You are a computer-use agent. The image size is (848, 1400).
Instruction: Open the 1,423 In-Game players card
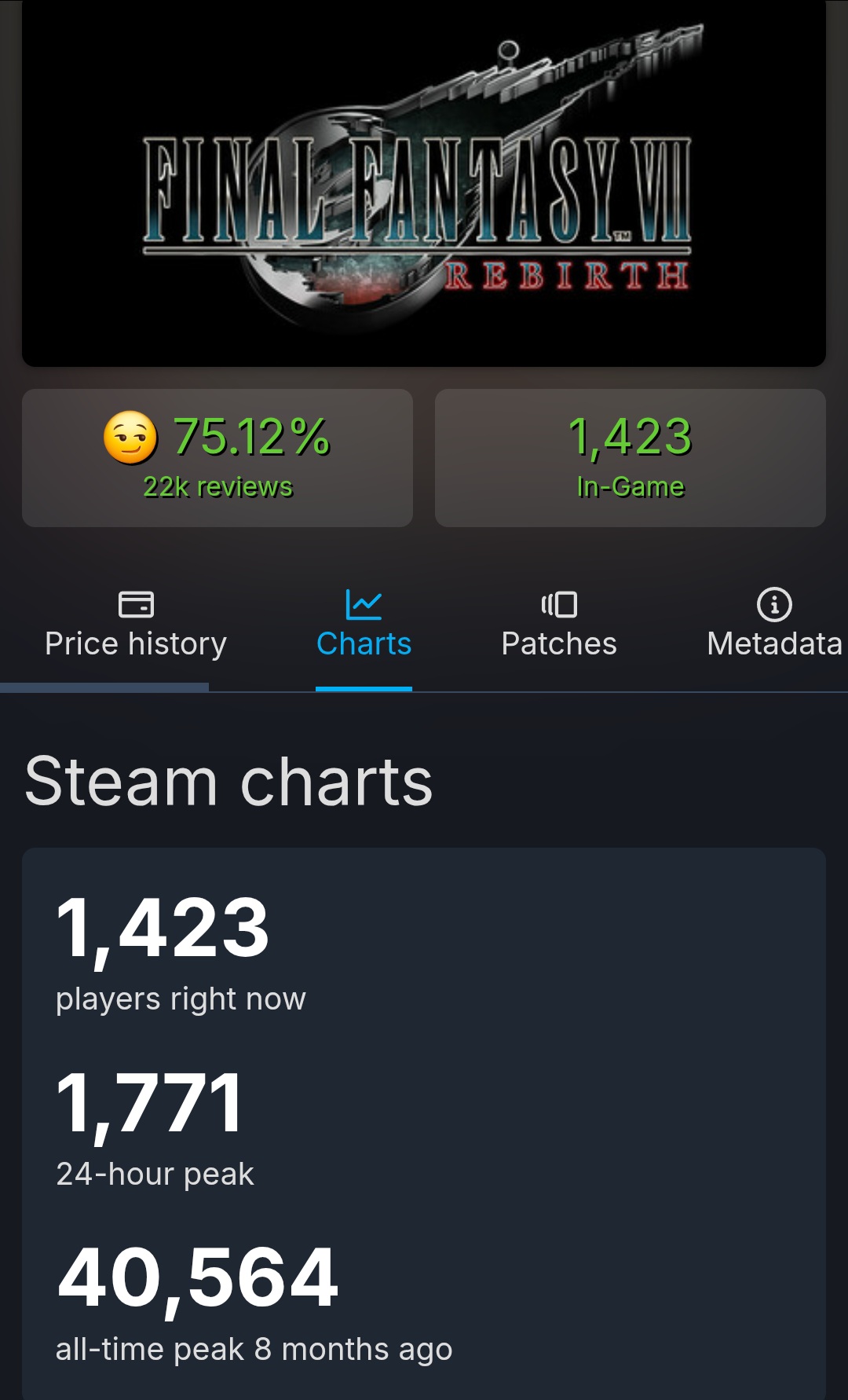[x=630, y=458]
